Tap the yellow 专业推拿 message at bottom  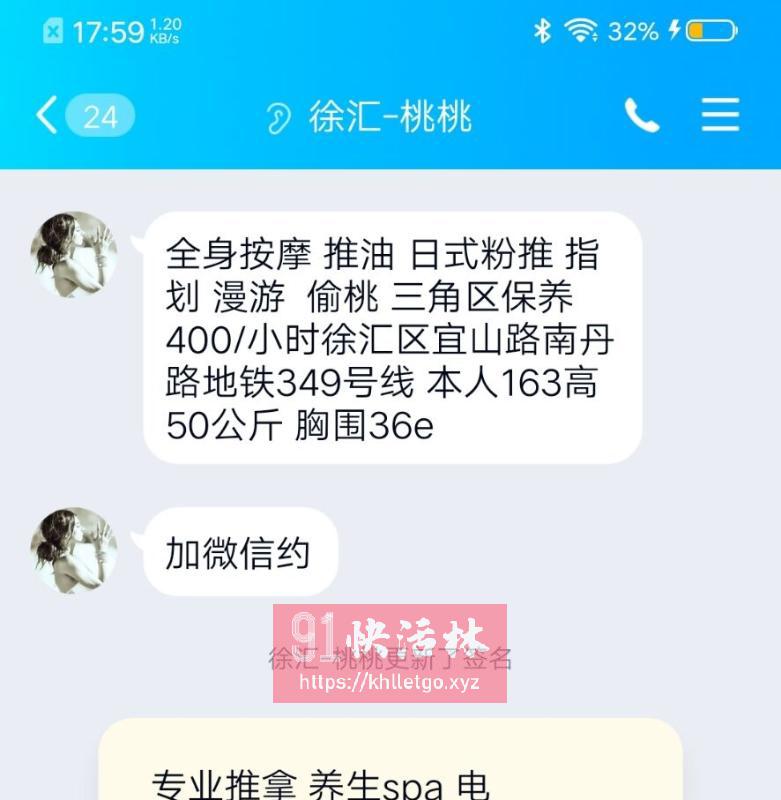point(390,770)
